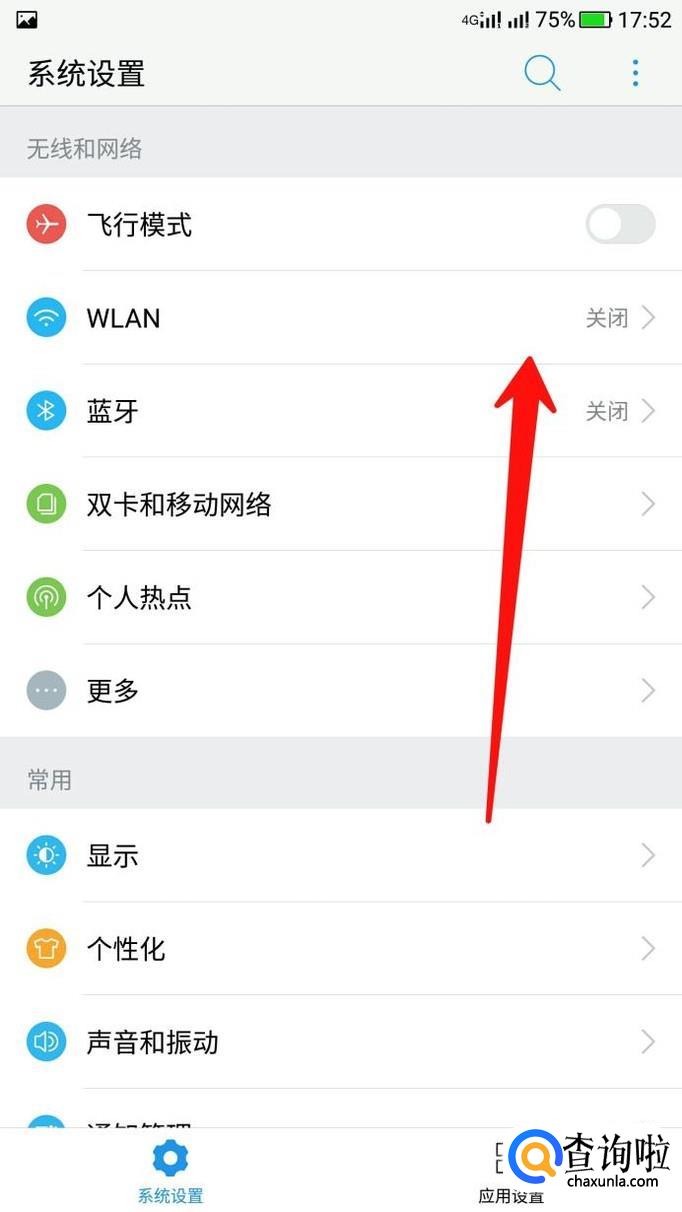
Task: Open the three-dot overflow menu
Action: pos(635,73)
